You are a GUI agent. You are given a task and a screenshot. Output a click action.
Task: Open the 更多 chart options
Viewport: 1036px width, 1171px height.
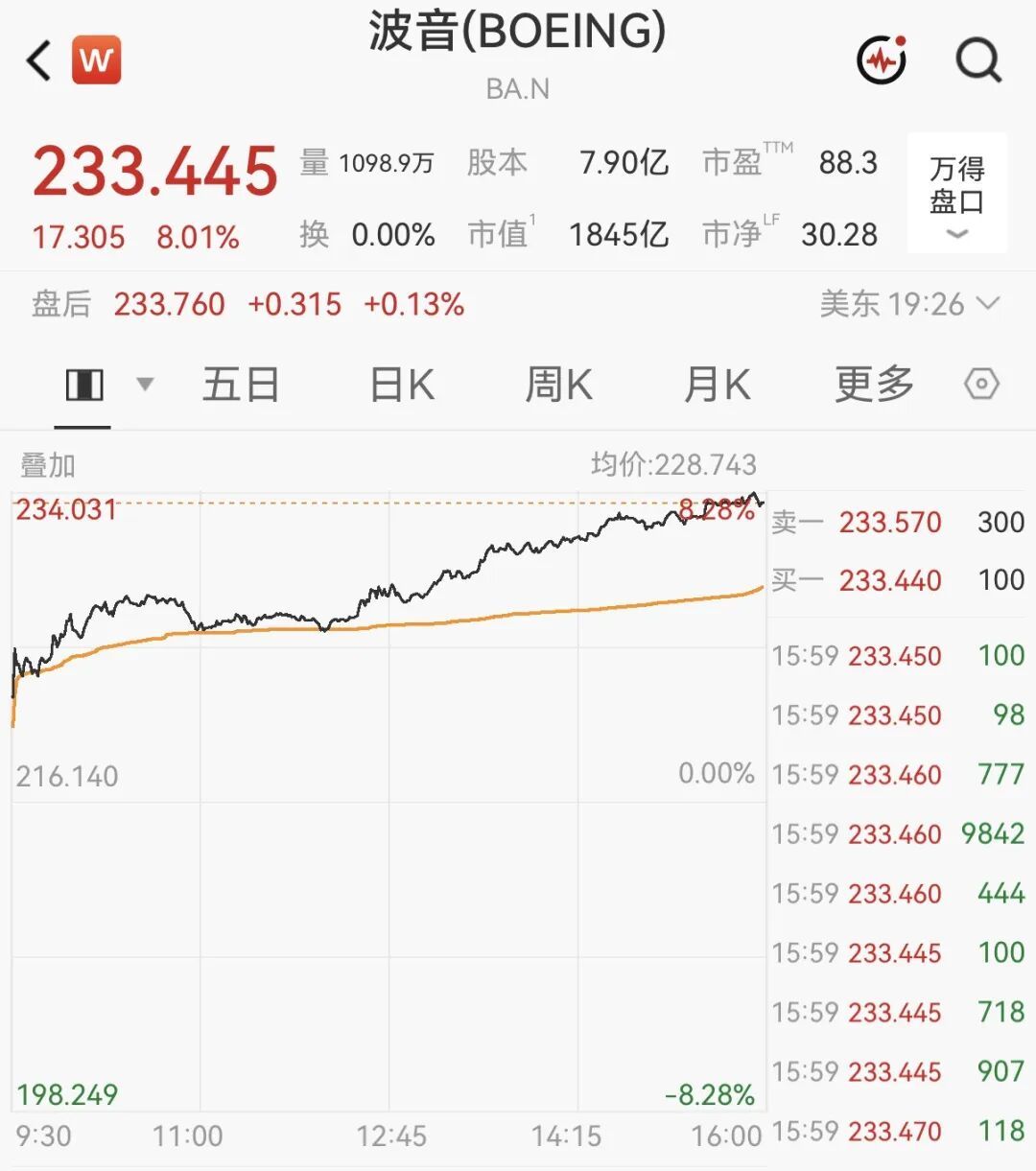coord(874,386)
